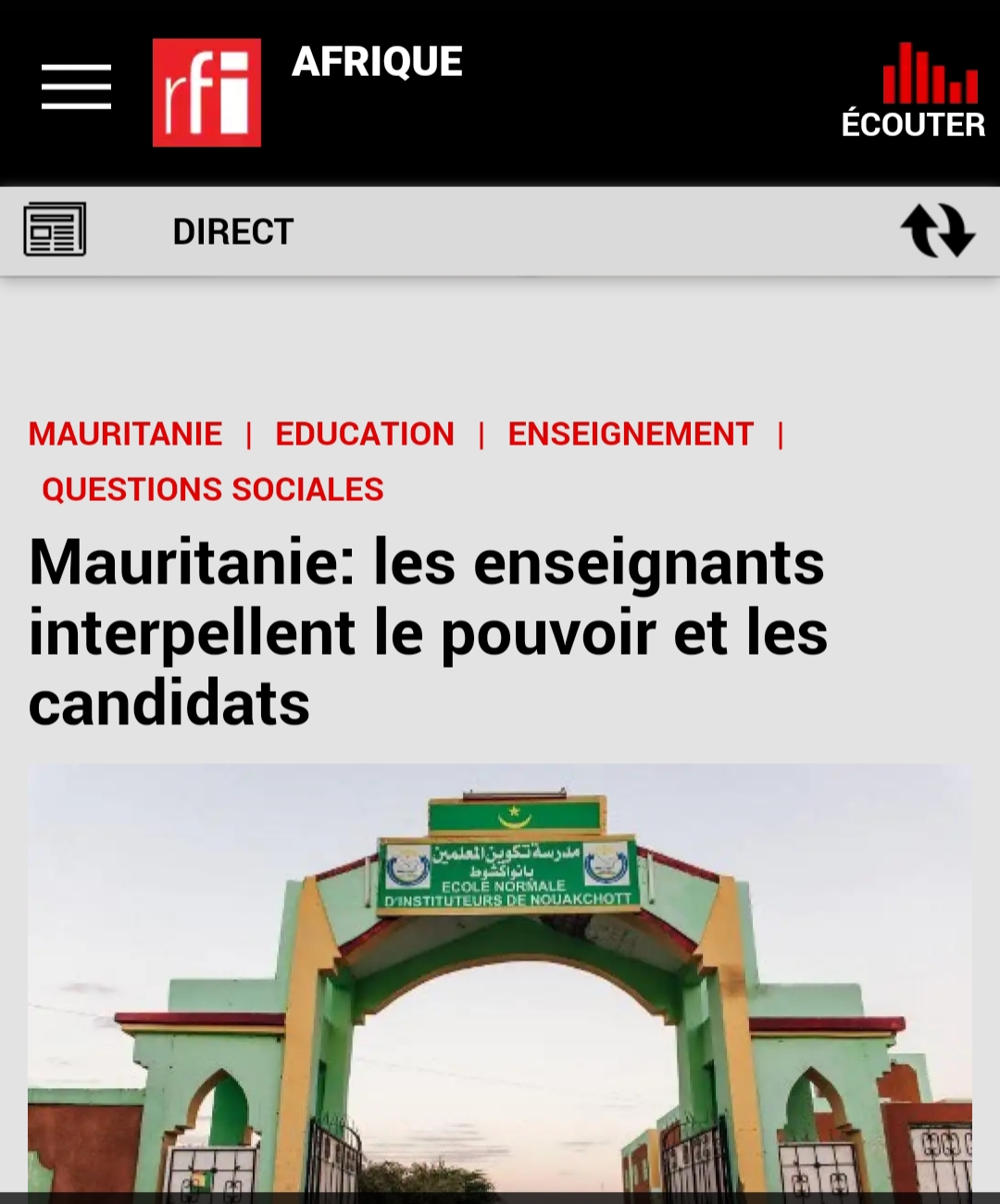Tap Écouter to listen live
Image resolution: width=1000 pixels, height=1204 pixels.
(x=912, y=93)
